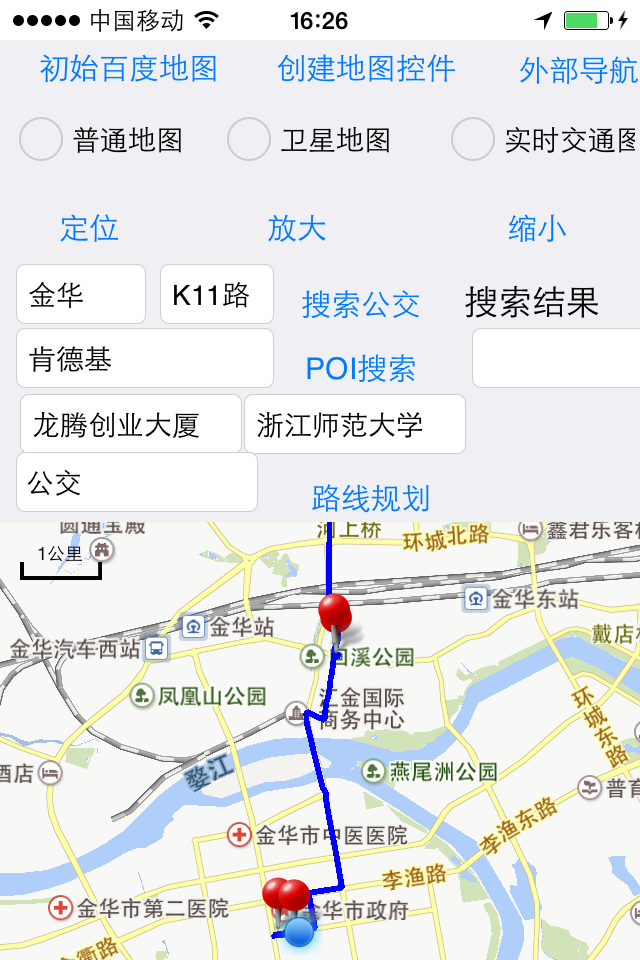The width and height of the screenshot is (640, 960).
Task: Tap 创建地图控件 to create map control
Action: tap(366, 69)
